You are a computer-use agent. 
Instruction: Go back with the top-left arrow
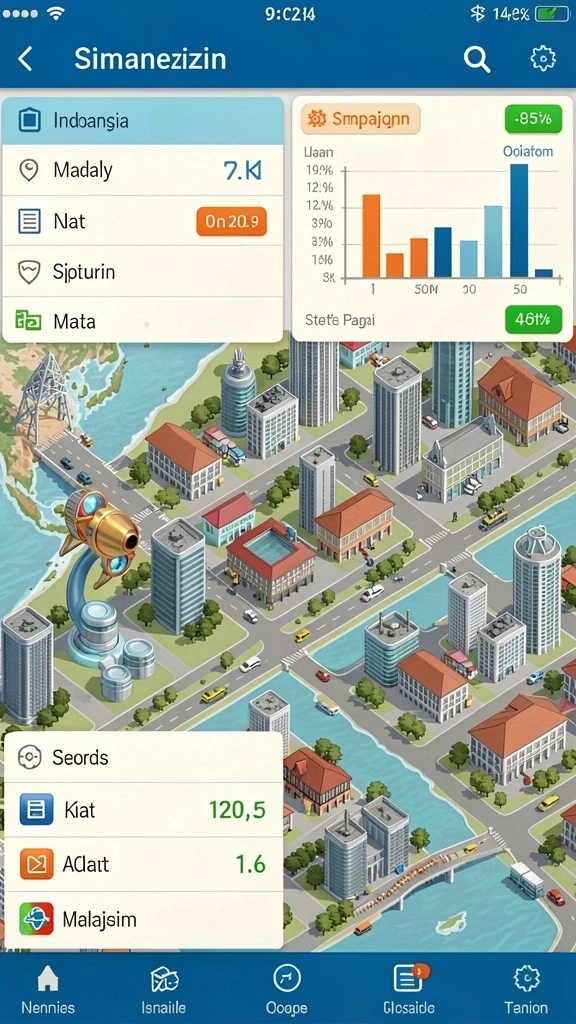pyautogui.click(x=25, y=59)
